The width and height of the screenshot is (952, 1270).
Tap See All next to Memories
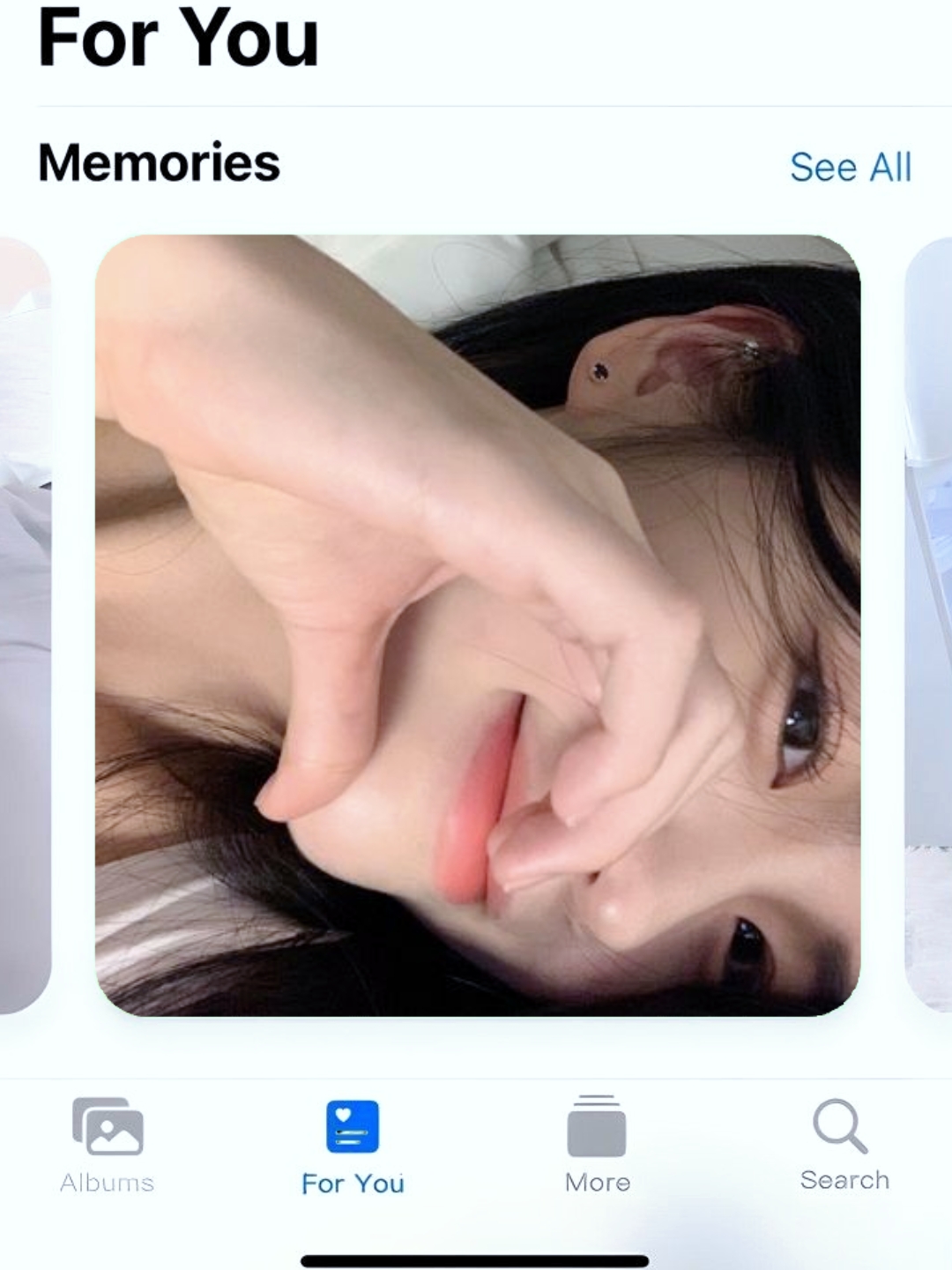[x=850, y=167]
